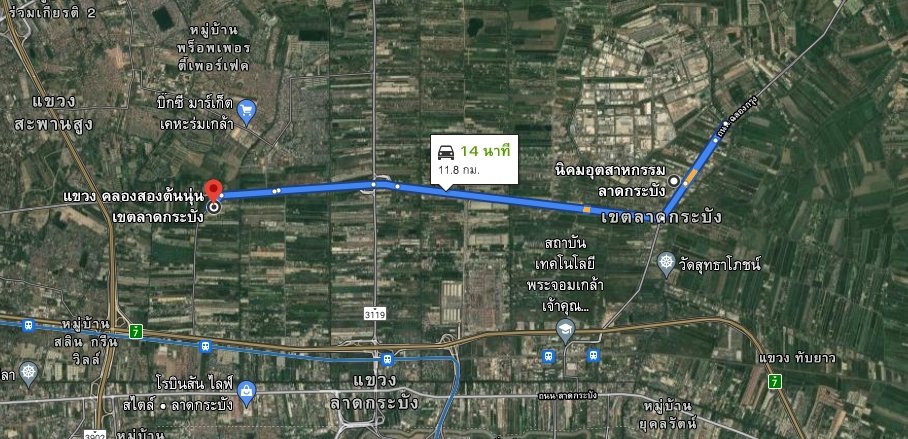Tap the 14 นาที route info bubble
Viewport: 908px width, 439px height.
coord(475,158)
